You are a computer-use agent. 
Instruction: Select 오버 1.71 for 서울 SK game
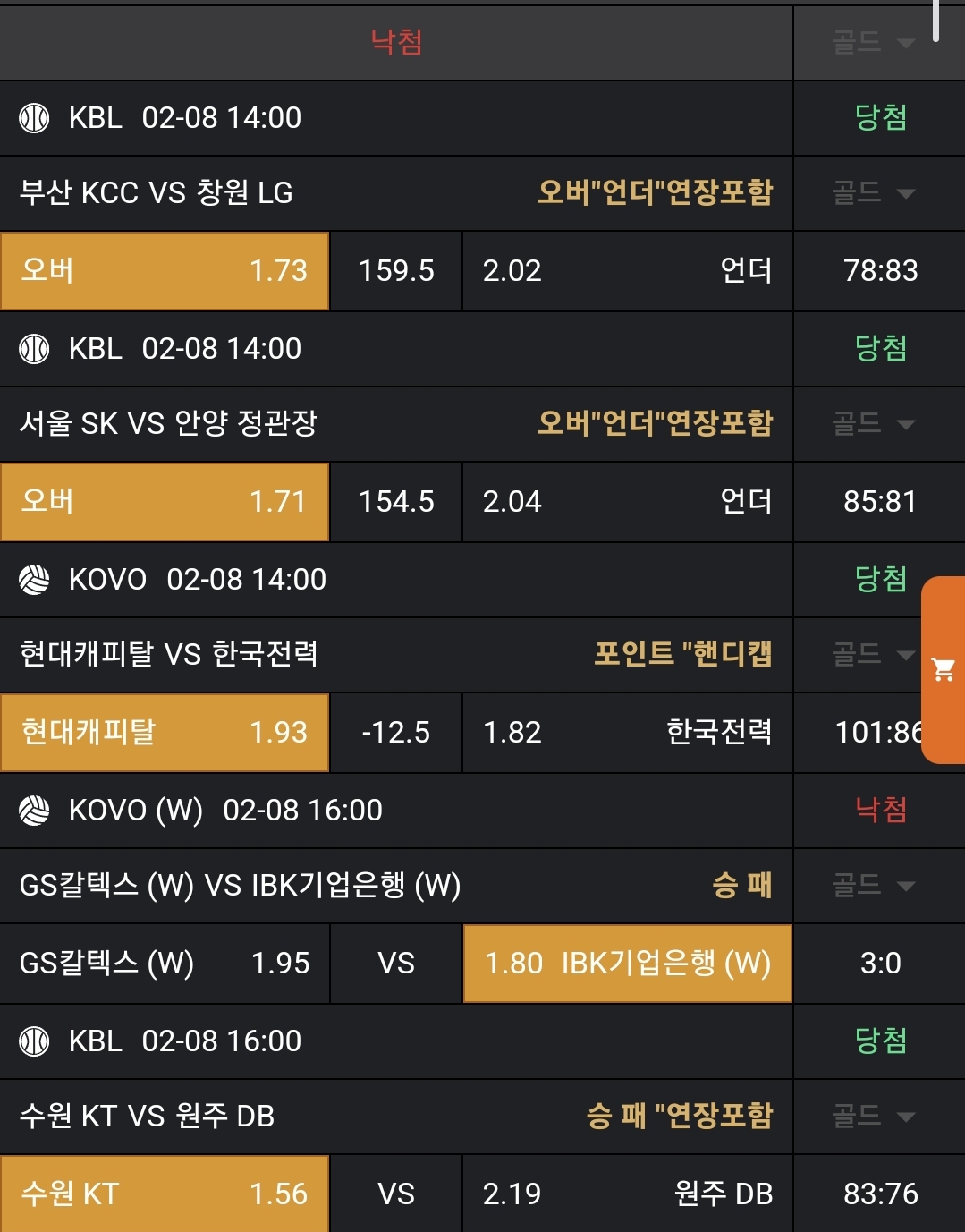[165, 502]
